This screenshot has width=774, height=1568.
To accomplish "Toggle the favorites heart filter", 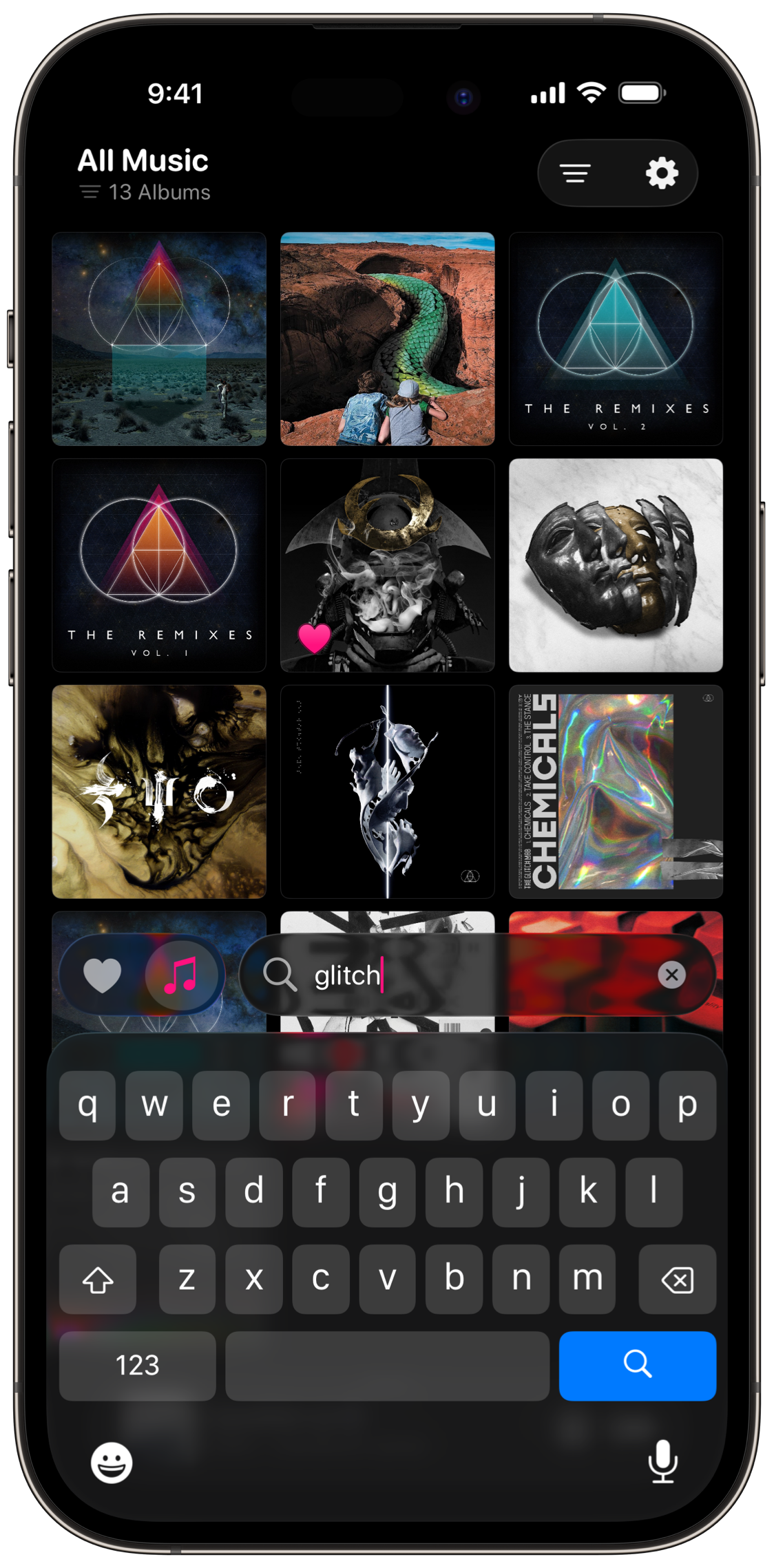I will (x=103, y=975).
